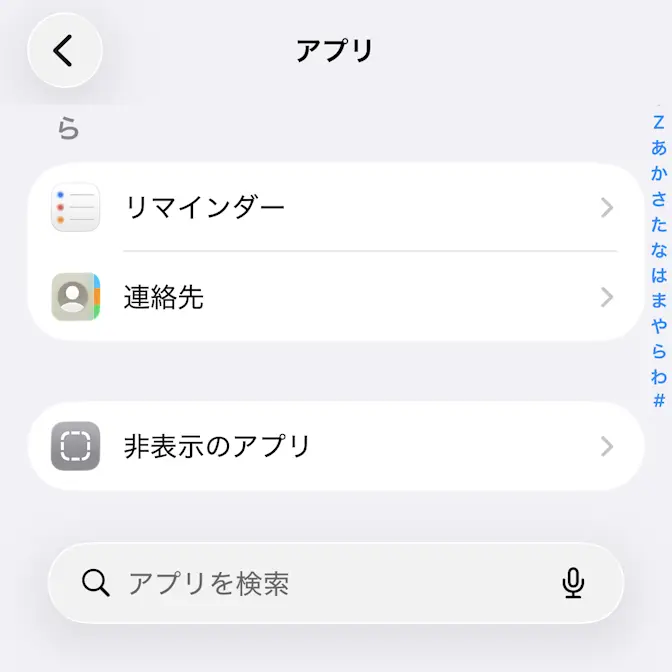The image size is (672, 672).
Task: Jump to Z in the index
Action: click(x=658, y=123)
